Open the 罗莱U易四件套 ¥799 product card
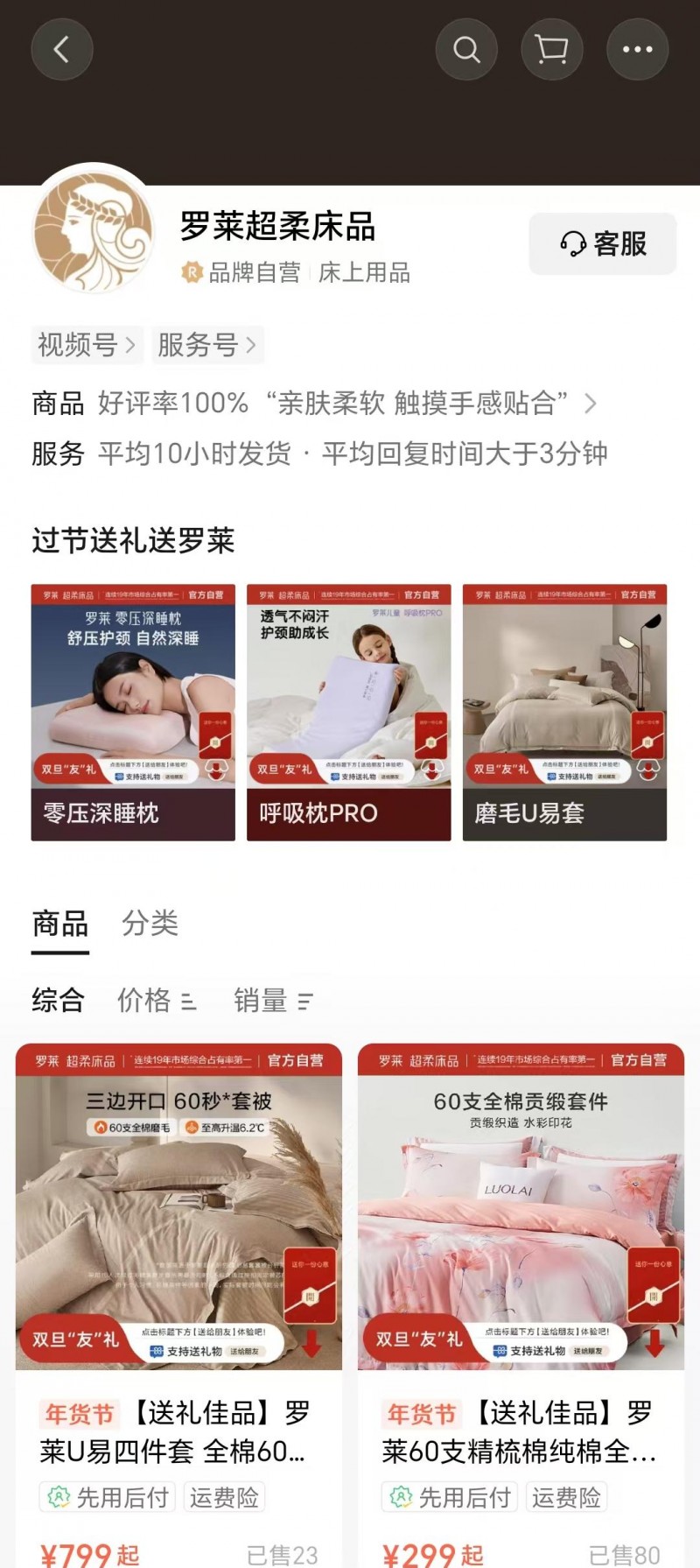Image resolution: width=700 pixels, height=1568 pixels. click(178, 1304)
